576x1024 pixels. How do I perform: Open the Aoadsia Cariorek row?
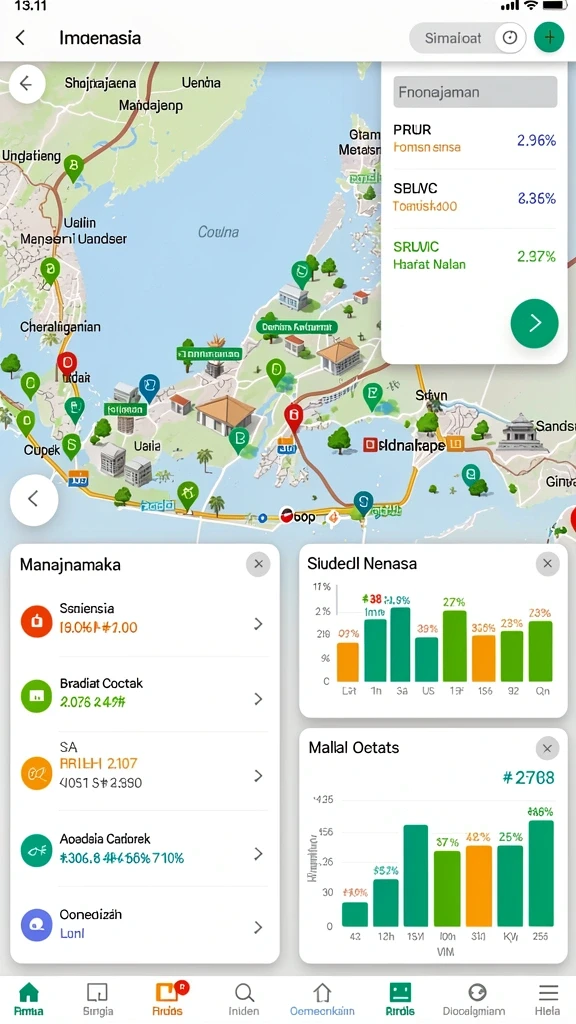(144, 849)
